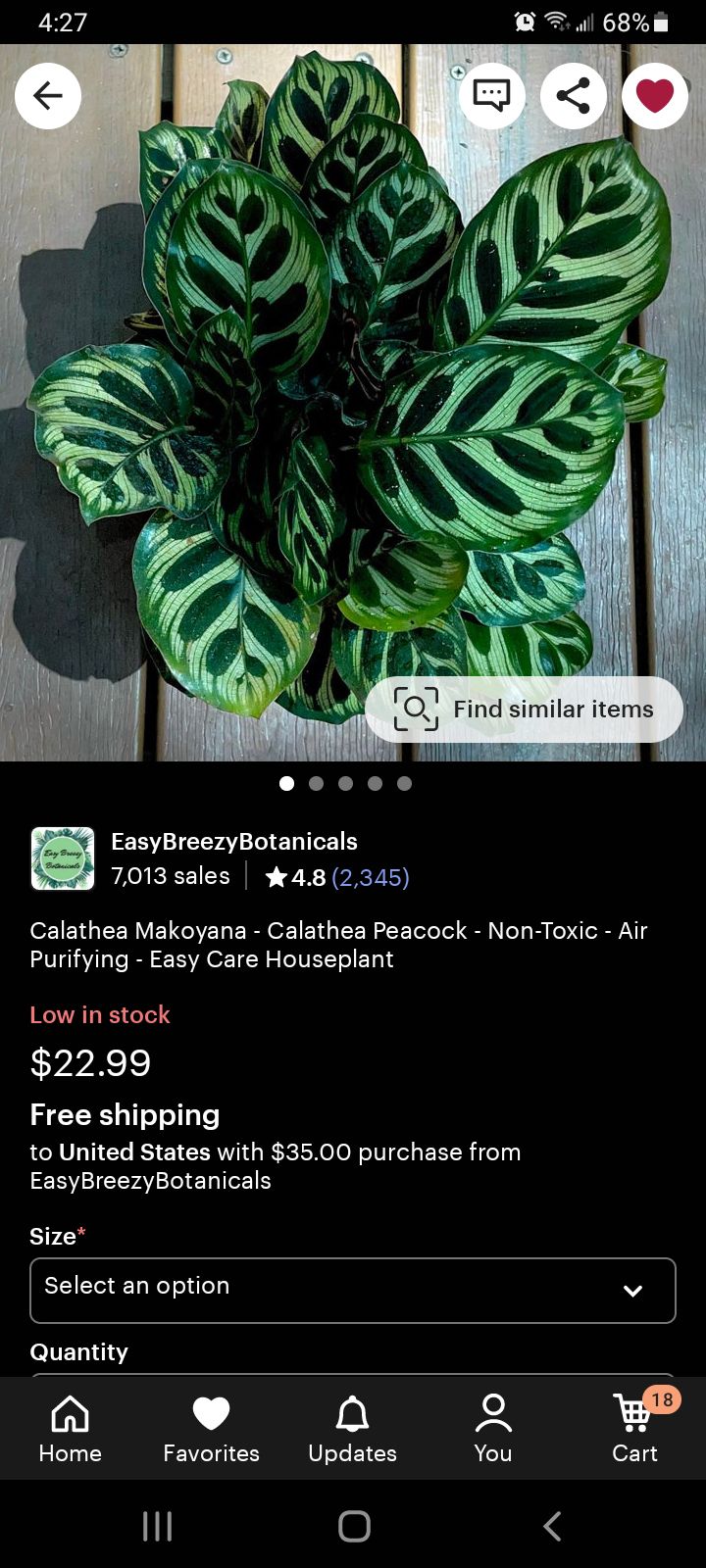Tap the system home button
706x1568 pixels.
354,1526
